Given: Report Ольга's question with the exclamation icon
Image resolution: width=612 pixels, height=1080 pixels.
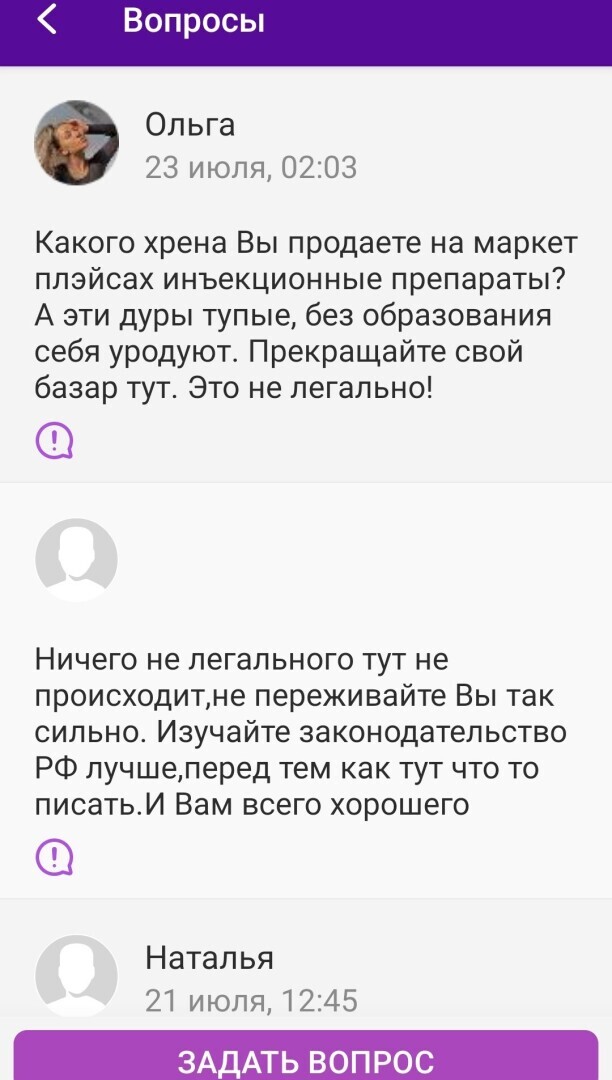Looking at the screenshot, I should point(54,440).
